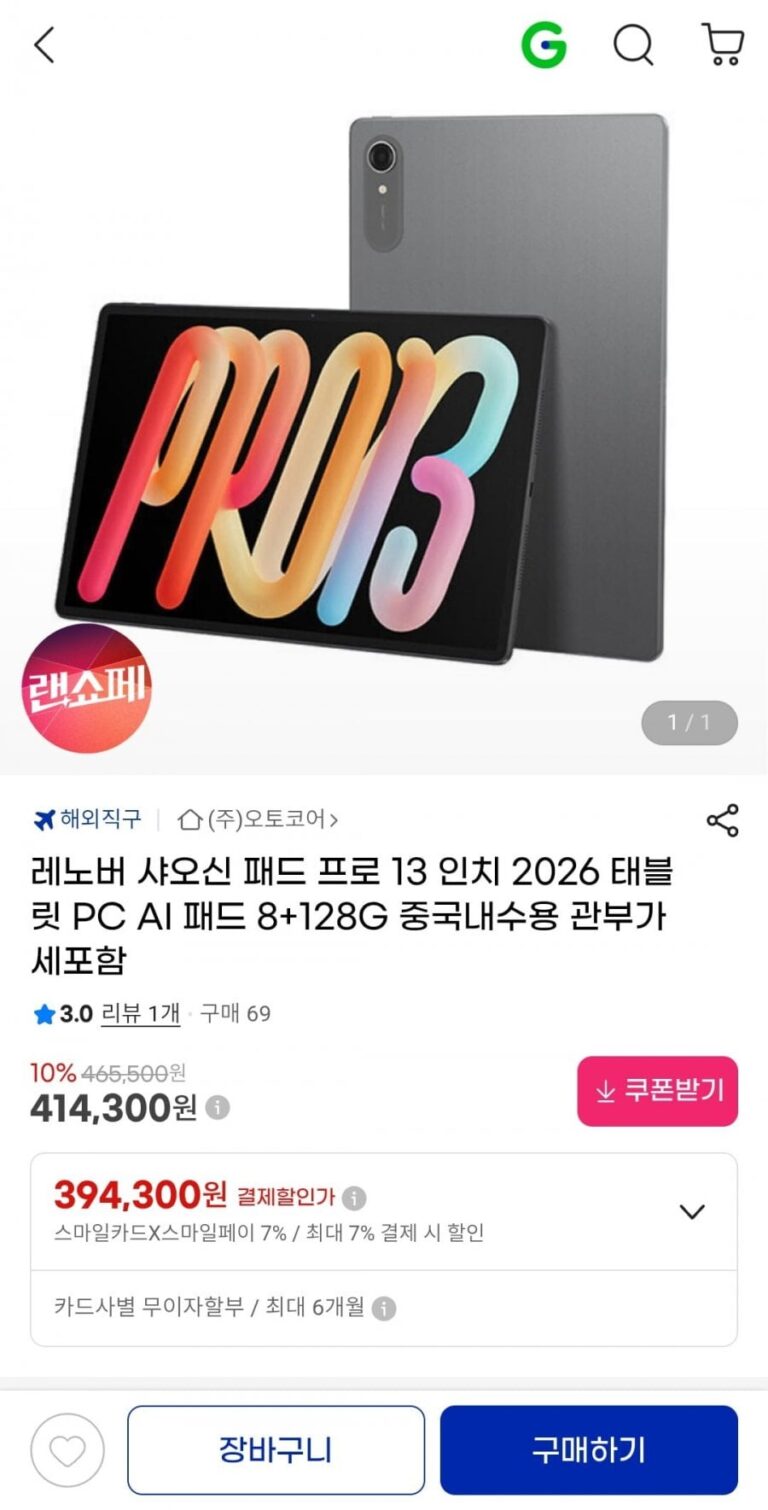Buy now with the 구매하기 button
The image size is (768, 1510).
pyautogui.click(x=588, y=1449)
